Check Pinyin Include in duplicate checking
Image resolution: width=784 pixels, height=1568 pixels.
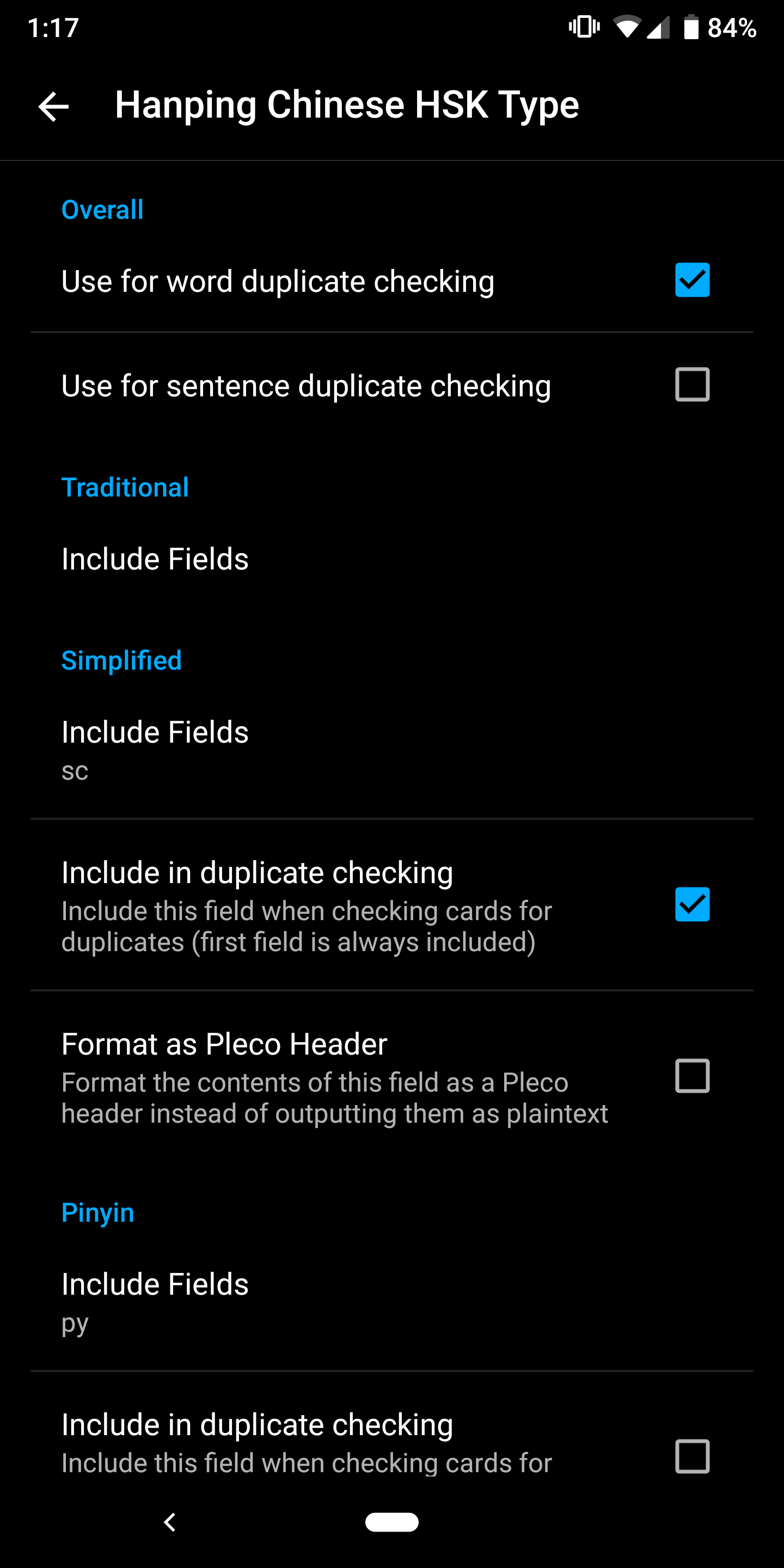coord(692,1456)
